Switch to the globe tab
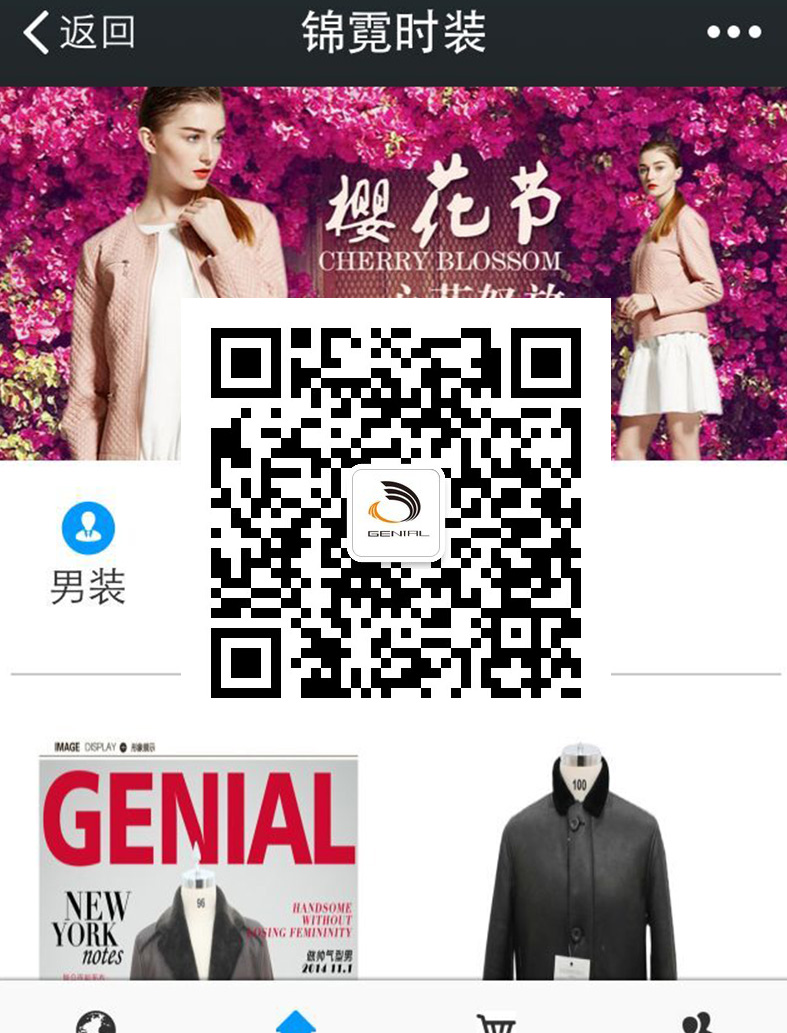The width and height of the screenshot is (787, 1033). pyautogui.click(x=96, y=1020)
